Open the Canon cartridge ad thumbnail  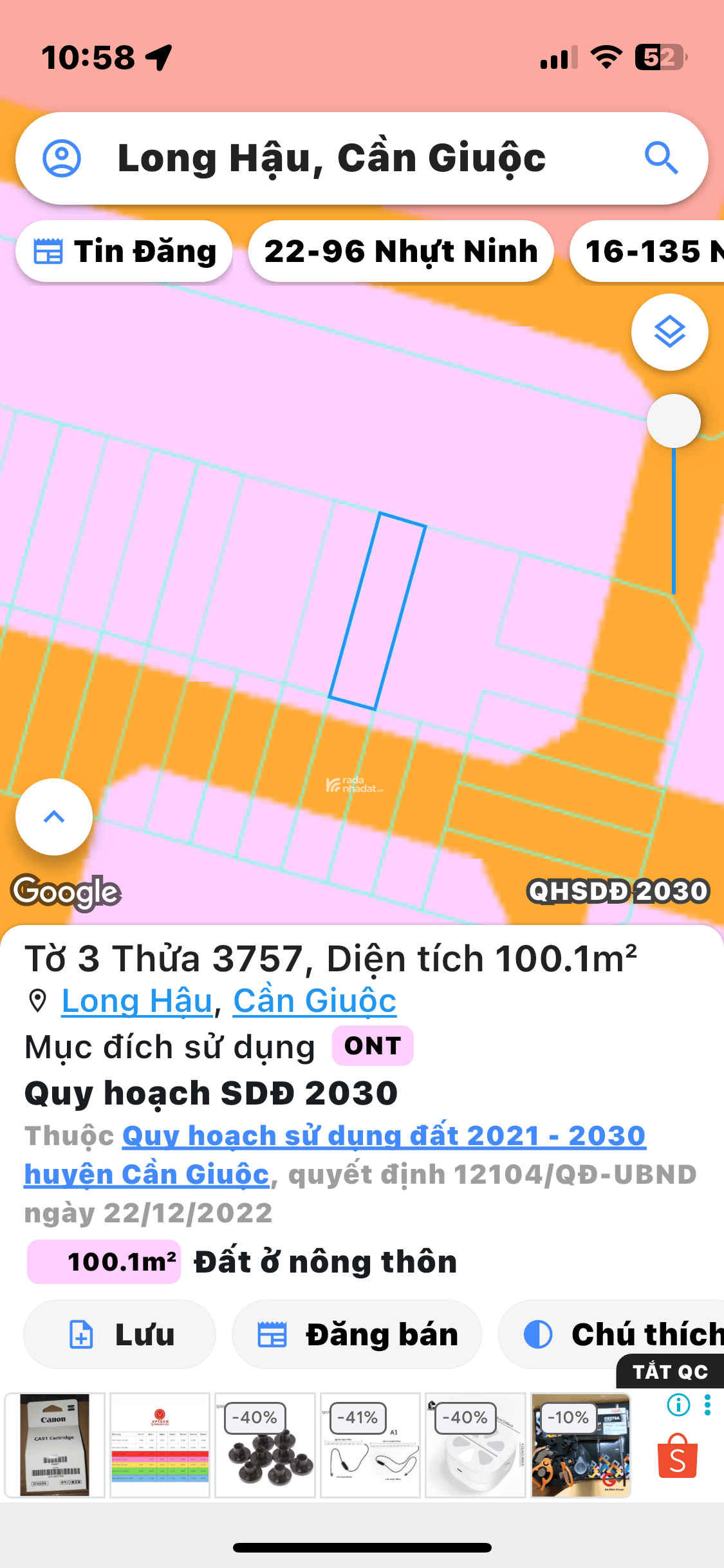point(55,1445)
